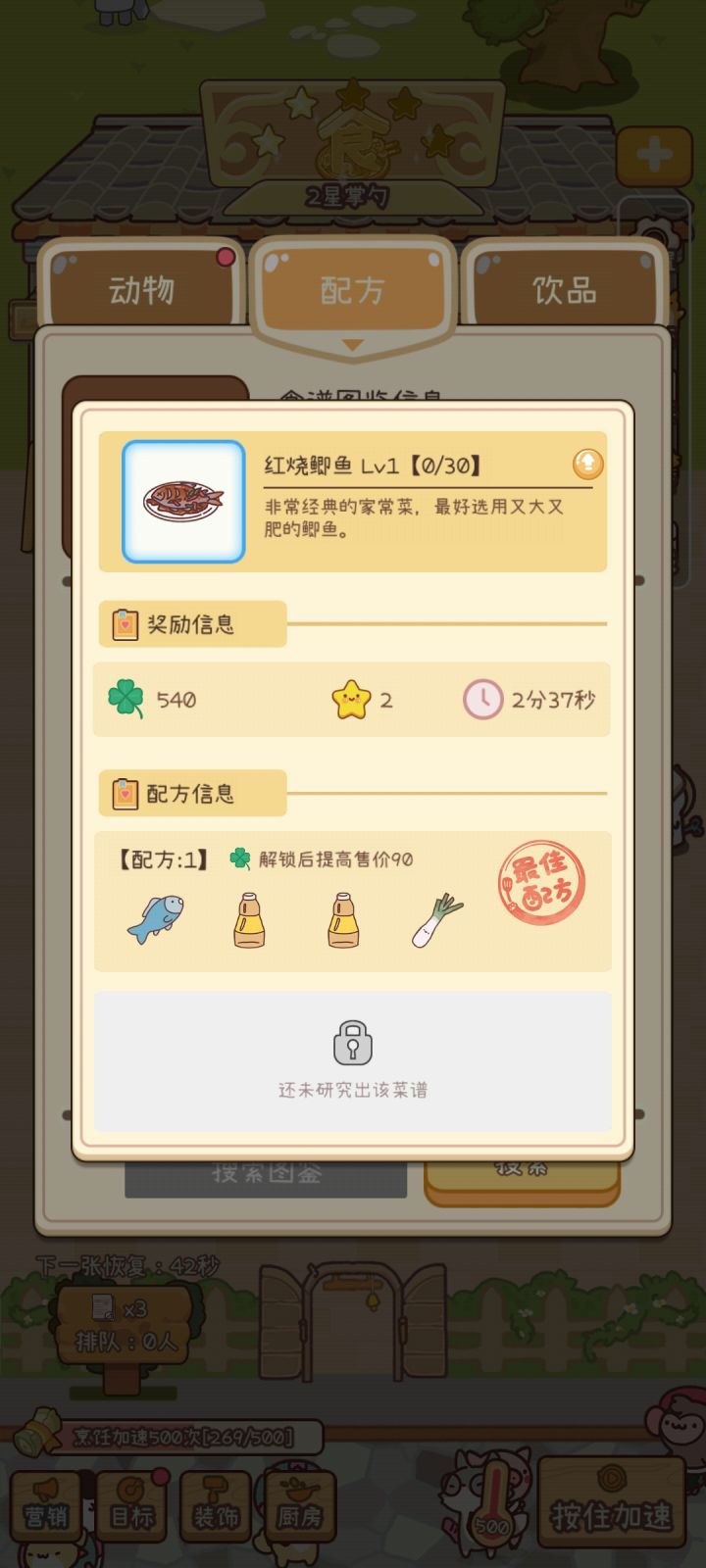Switch to the 动物 tab
The height and width of the screenshot is (1568, 706).
coord(143,288)
